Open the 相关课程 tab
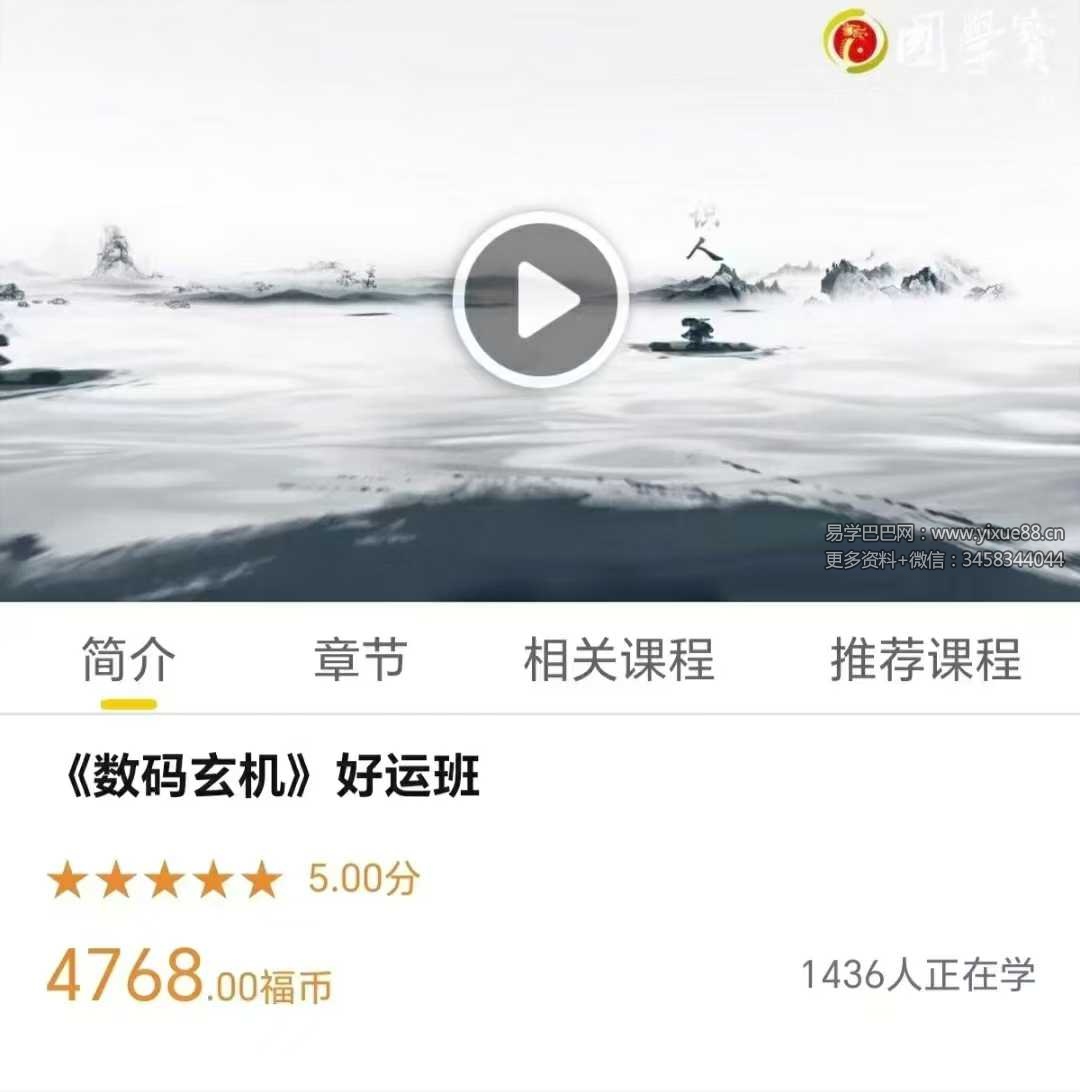1080x1092 pixels. 620,658
